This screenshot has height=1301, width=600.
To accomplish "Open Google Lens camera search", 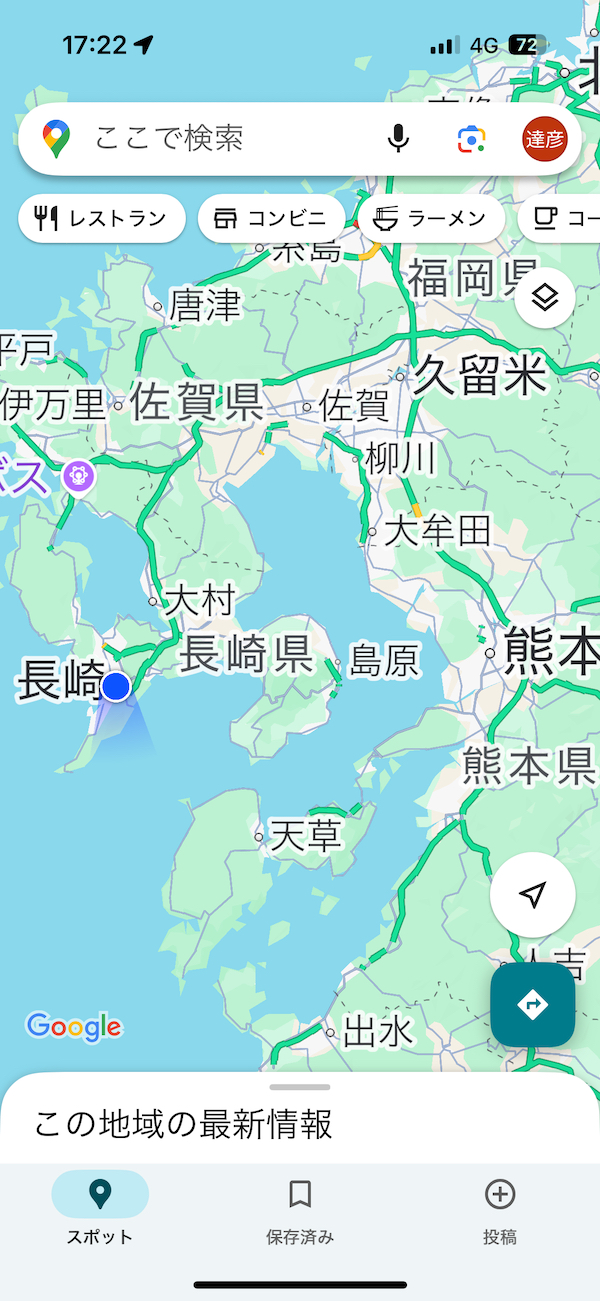I will coord(472,139).
